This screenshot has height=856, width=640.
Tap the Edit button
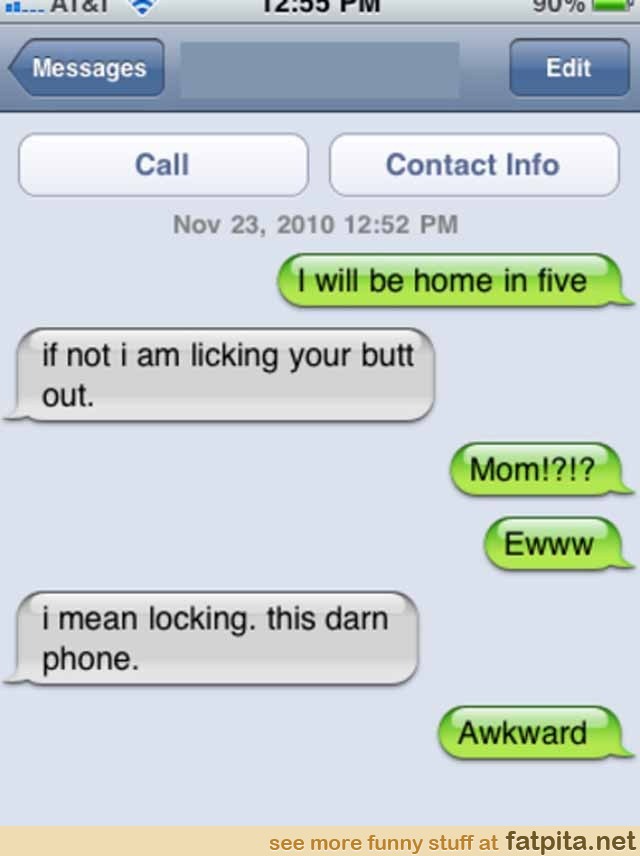[x=567, y=68]
